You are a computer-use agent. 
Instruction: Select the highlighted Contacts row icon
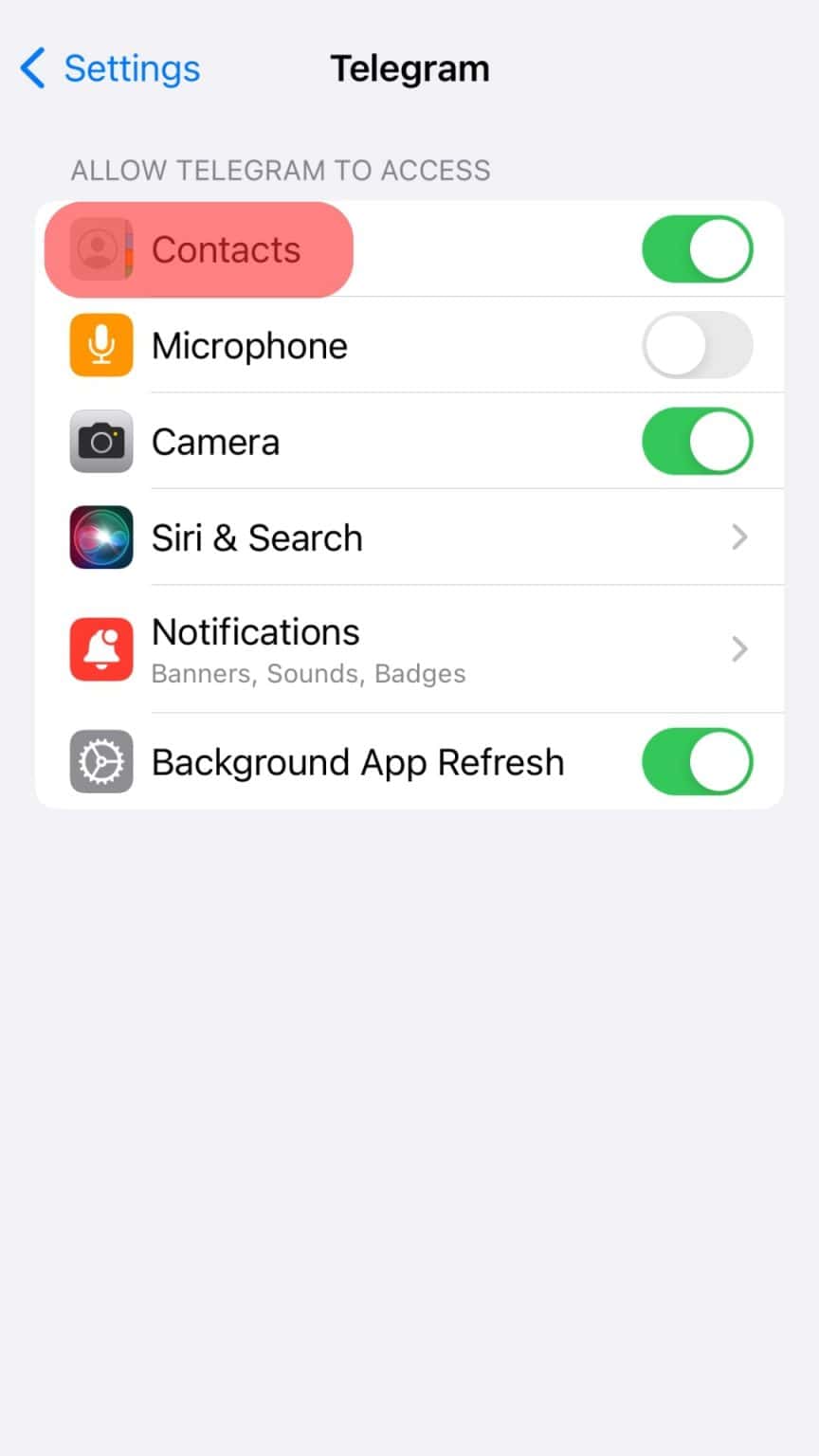(x=100, y=249)
